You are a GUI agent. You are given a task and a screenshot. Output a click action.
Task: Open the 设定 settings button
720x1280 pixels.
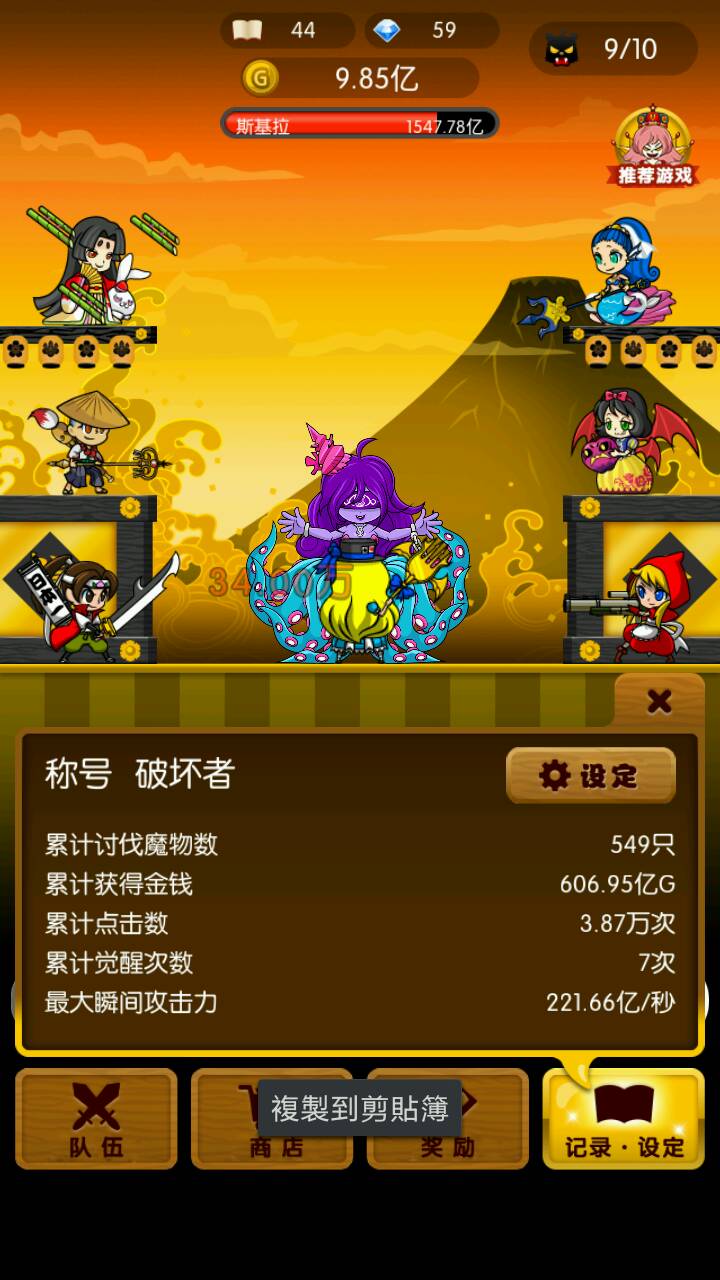tap(590, 775)
